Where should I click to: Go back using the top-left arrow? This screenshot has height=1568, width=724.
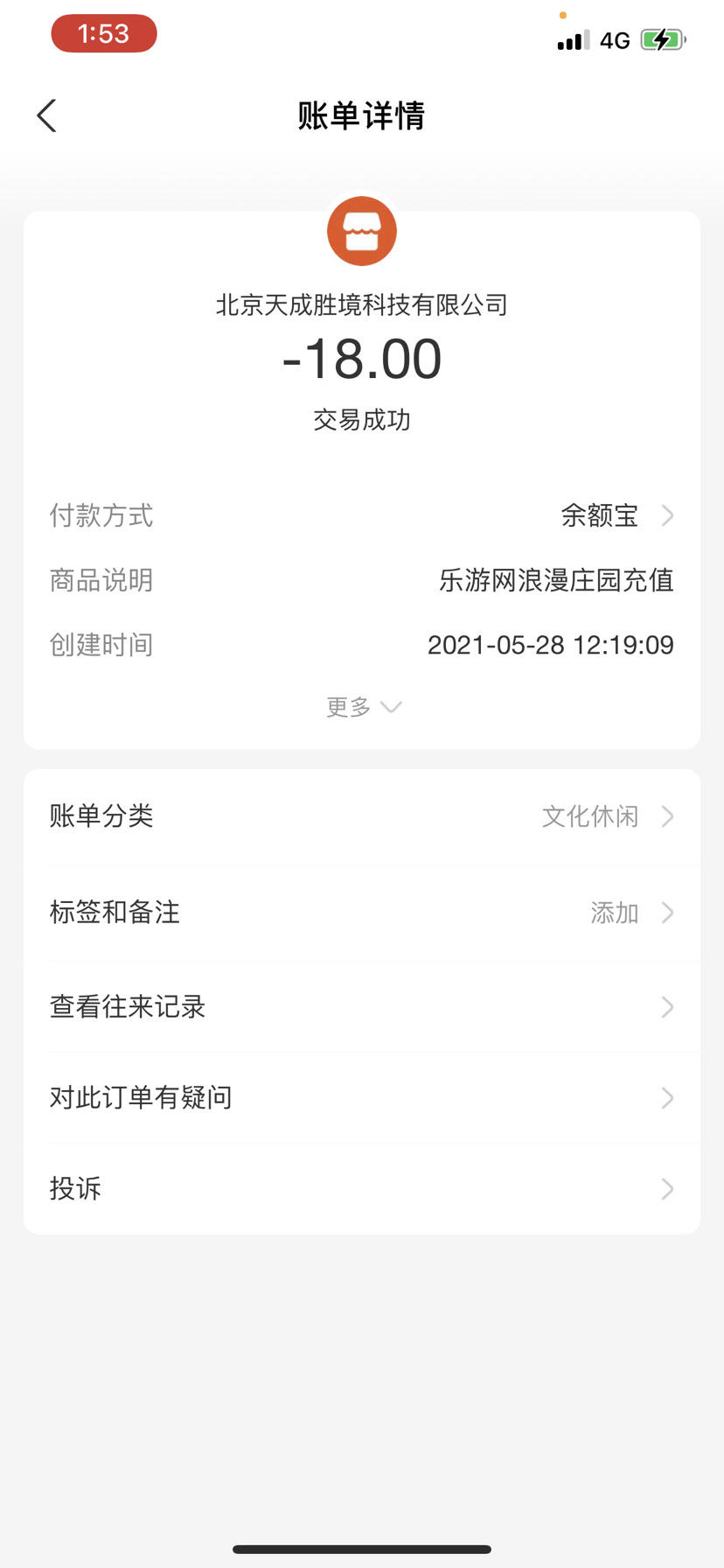click(x=47, y=115)
